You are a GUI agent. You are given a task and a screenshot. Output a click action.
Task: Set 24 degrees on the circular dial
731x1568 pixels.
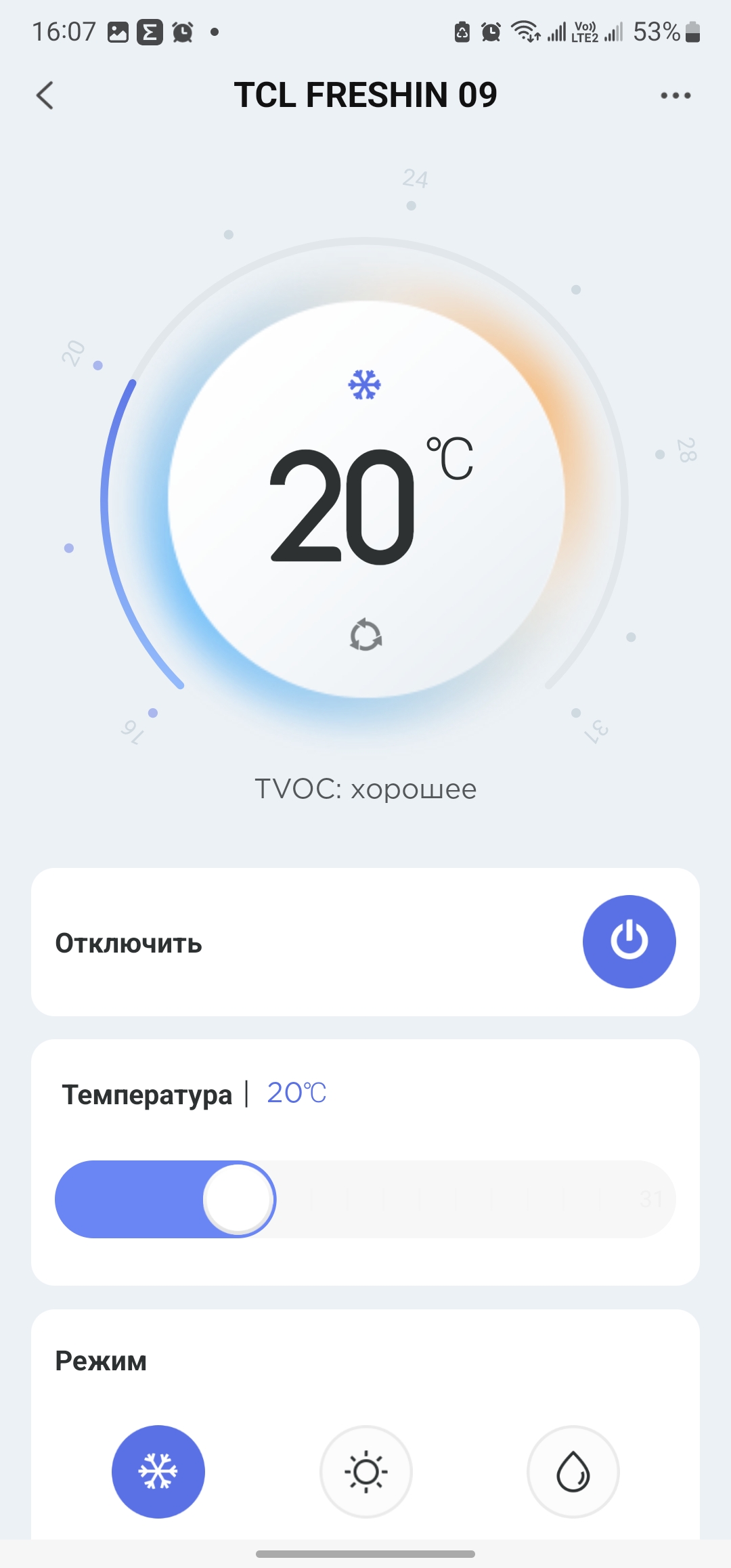pos(412,205)
